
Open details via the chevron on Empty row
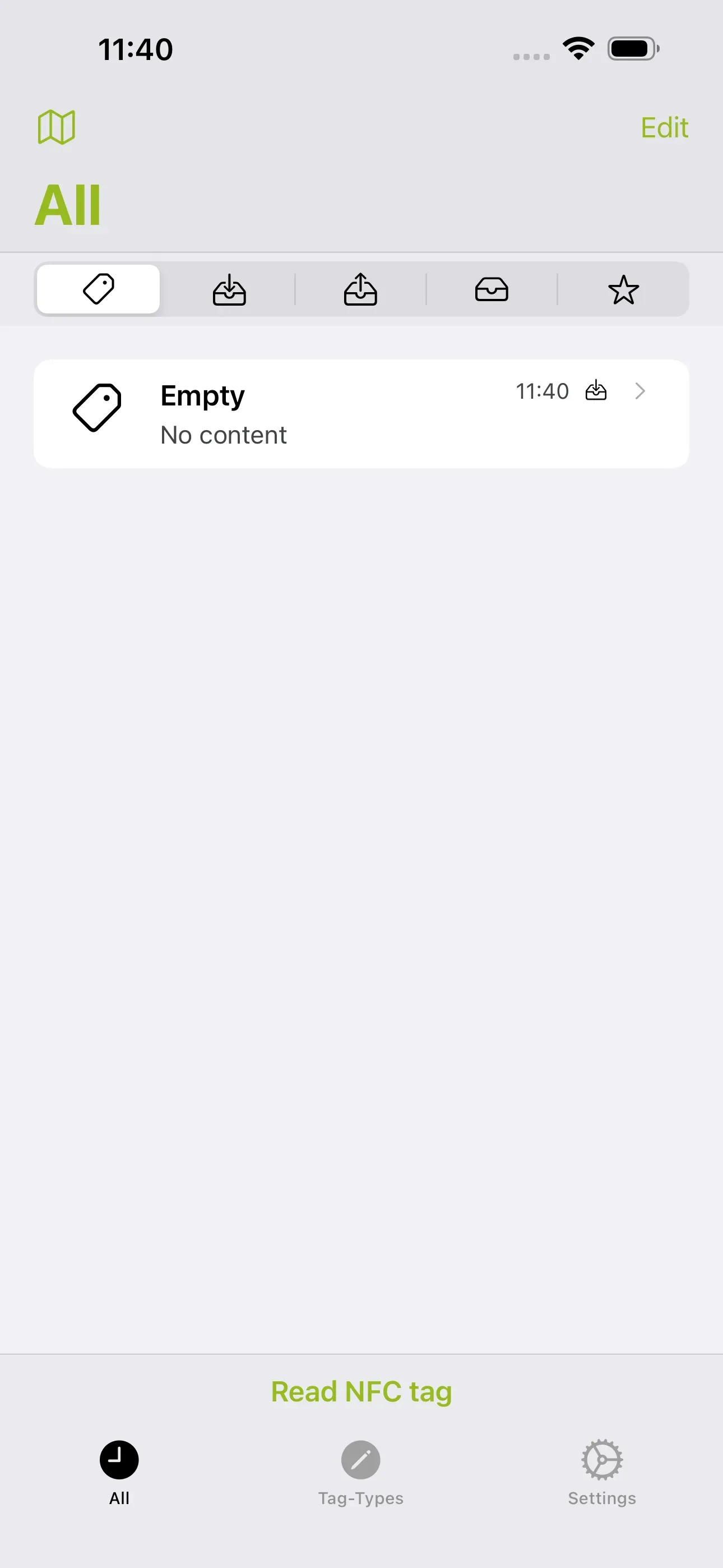[x=639, y=391]
